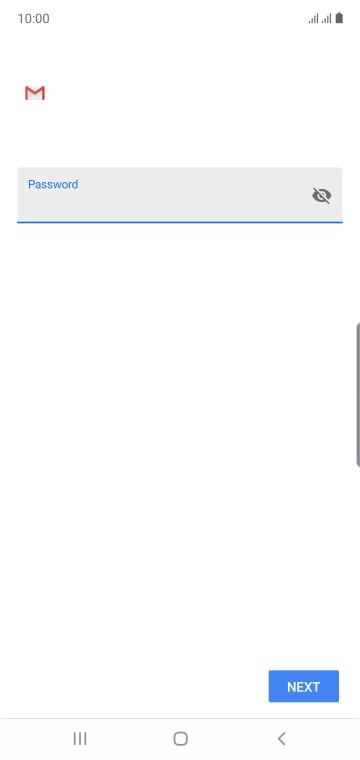Open recent apps from the navigation bar
360x760 pixels.
point(80,738)
